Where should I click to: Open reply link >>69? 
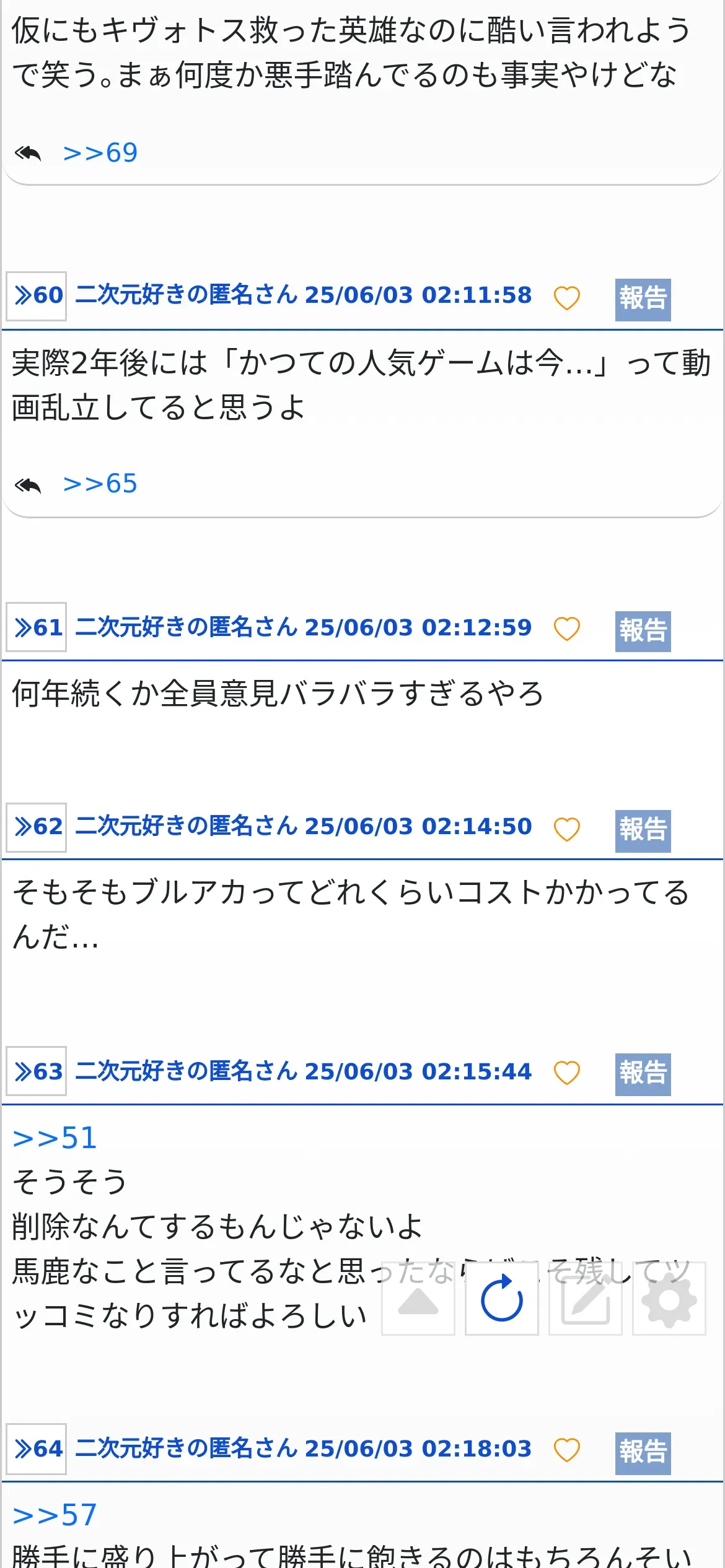point(100,153)
